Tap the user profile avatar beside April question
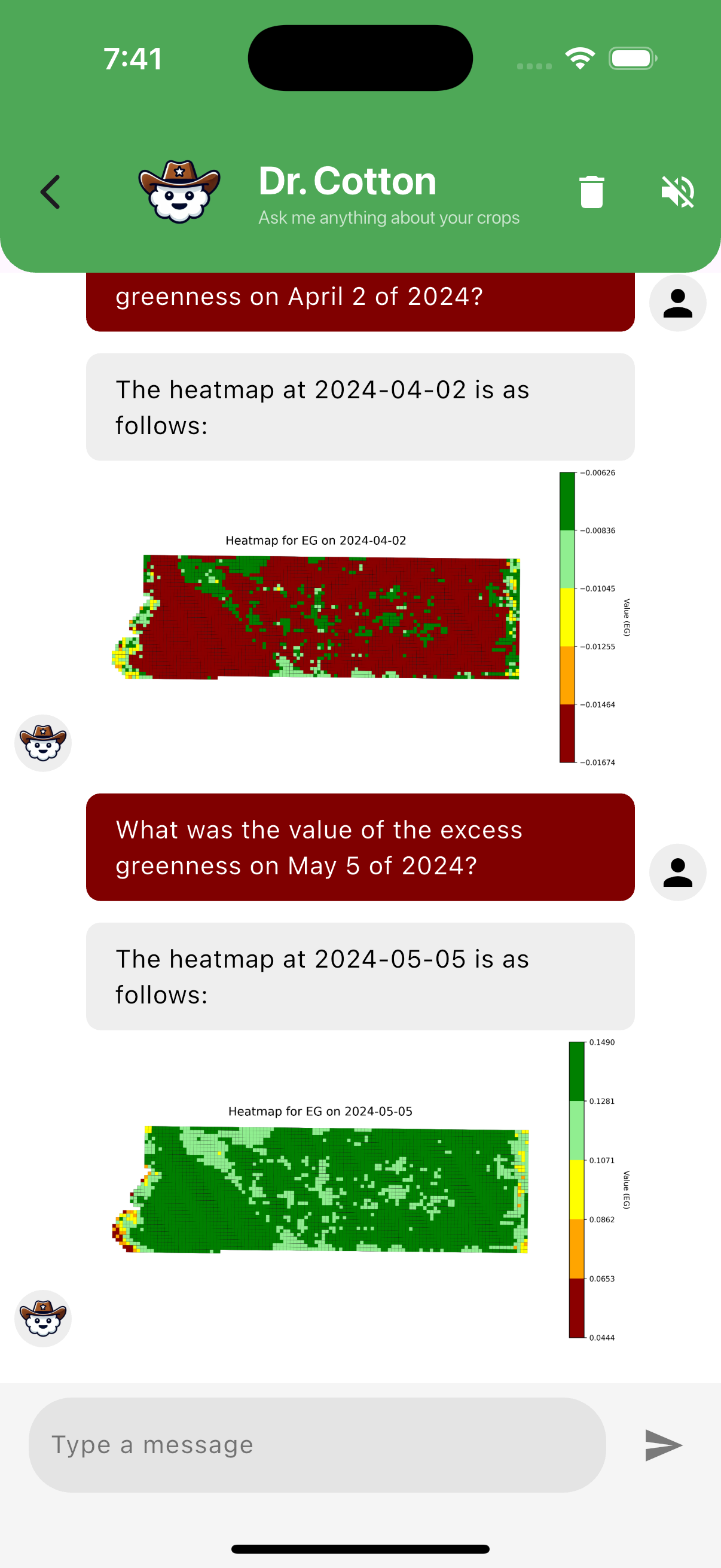Image resolution: width=721 pixels, height=1568 pixels. [x=677, y=303]
